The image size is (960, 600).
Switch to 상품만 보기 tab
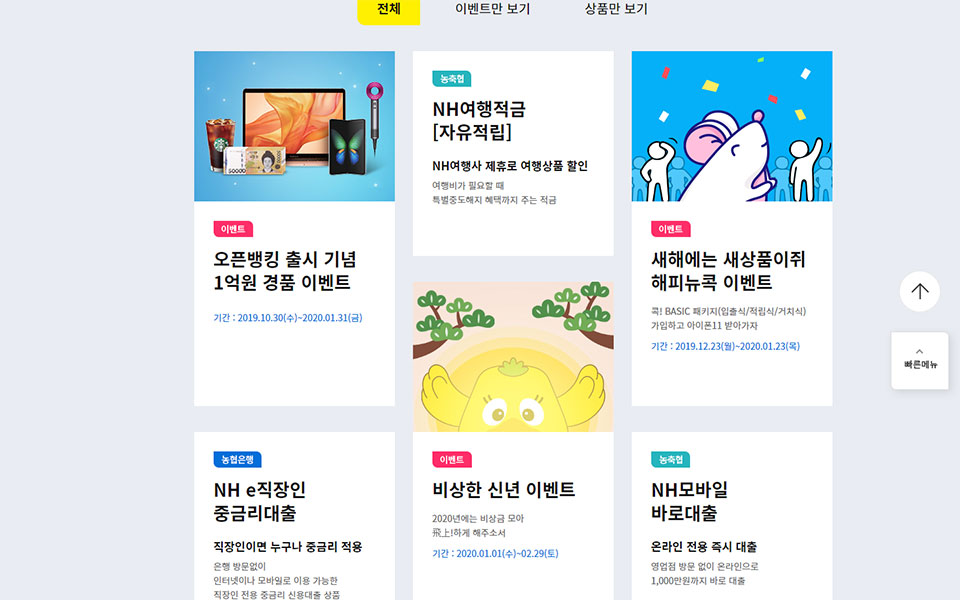coord(616,10)
